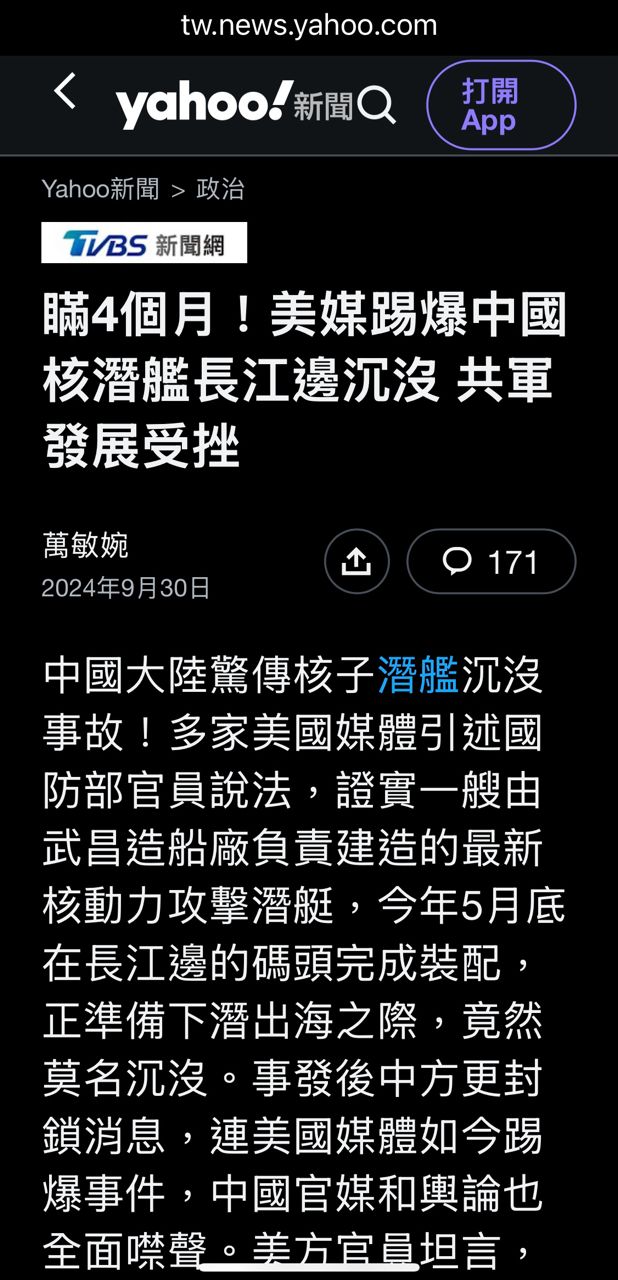View the 171 comments
This screenshot has width=618, height=1280.
click(491, 562)
